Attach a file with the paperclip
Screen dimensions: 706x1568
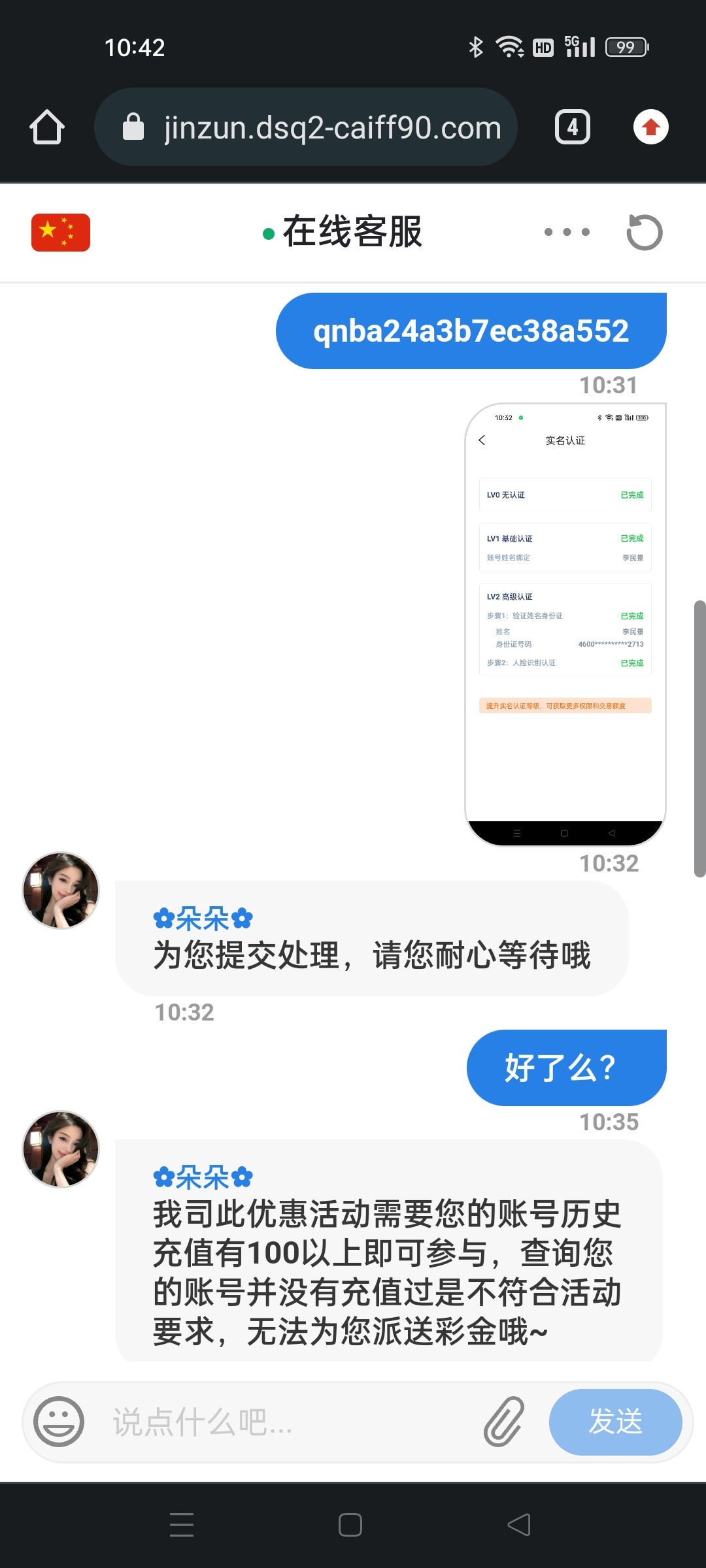[504, 1422]
